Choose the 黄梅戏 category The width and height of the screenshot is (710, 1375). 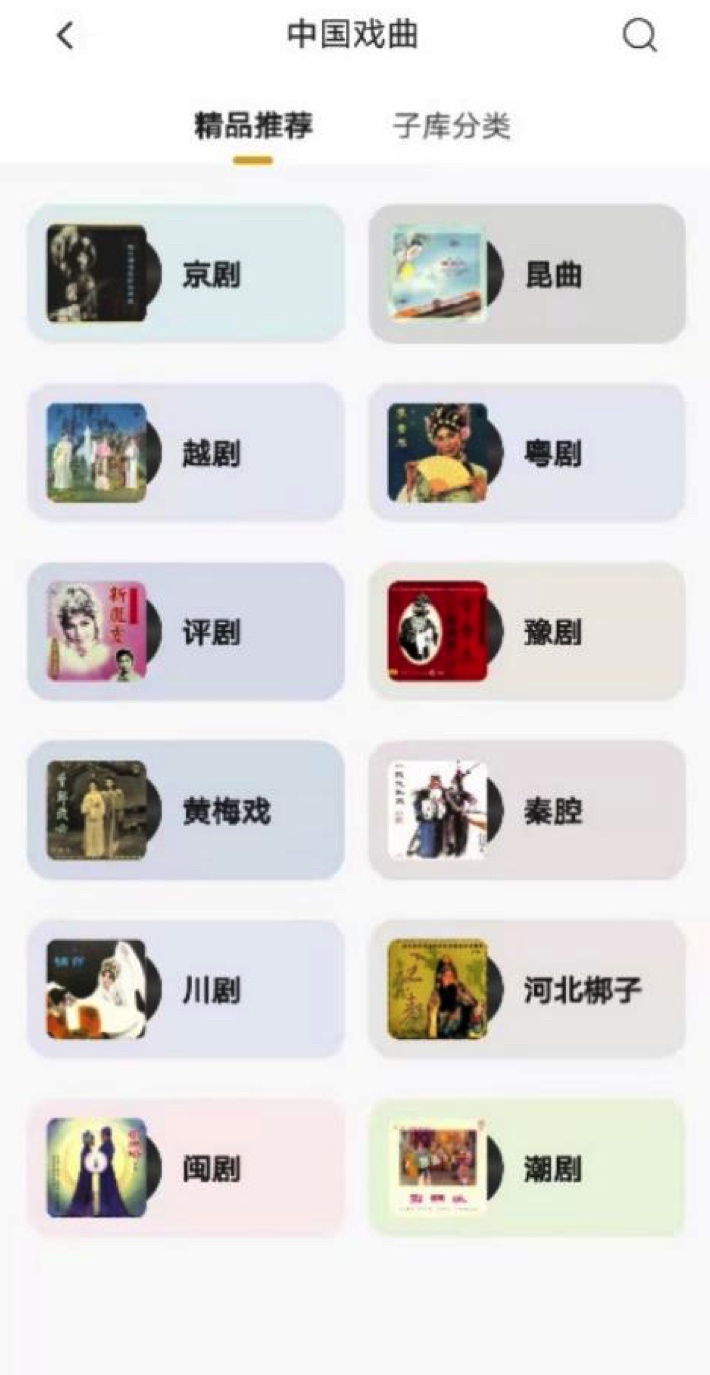(x=186, y=811)
